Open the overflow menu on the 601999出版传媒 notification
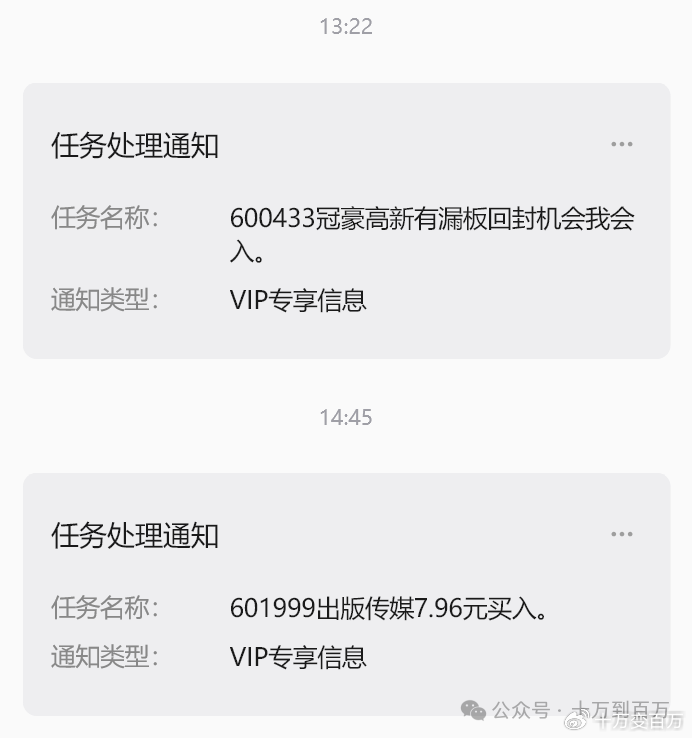 coord(622,534)
